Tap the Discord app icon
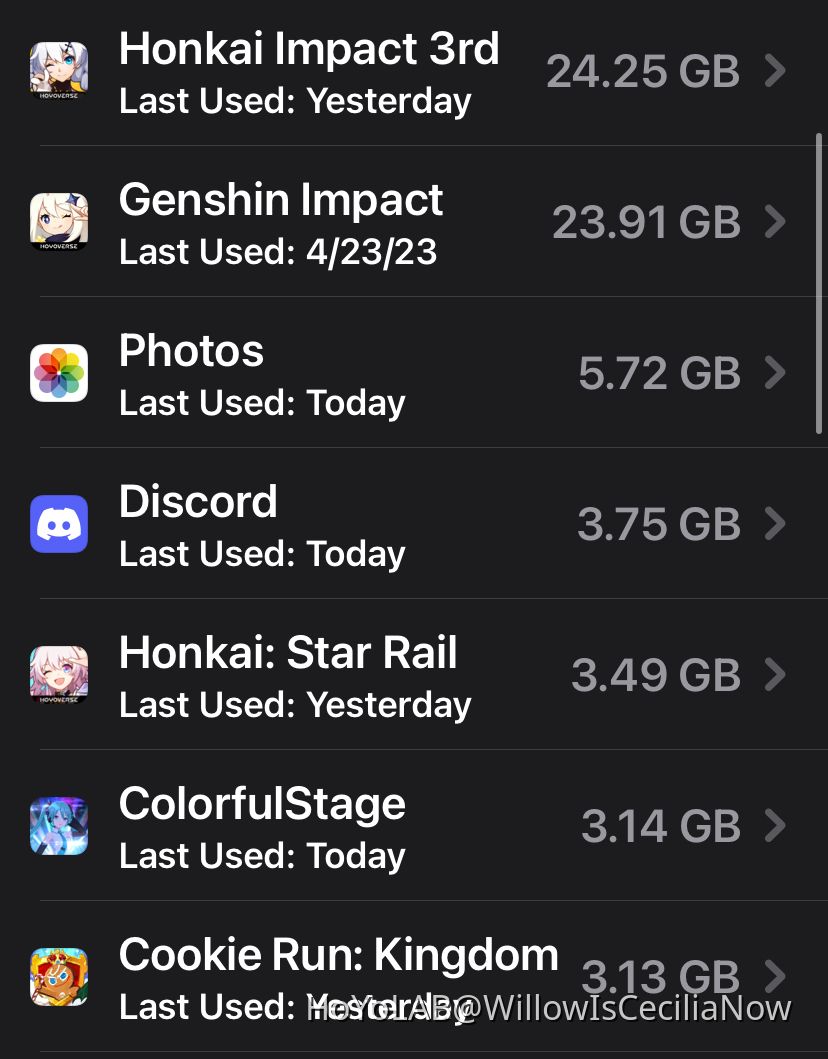The image size is (828, 1059). [59, 523]
